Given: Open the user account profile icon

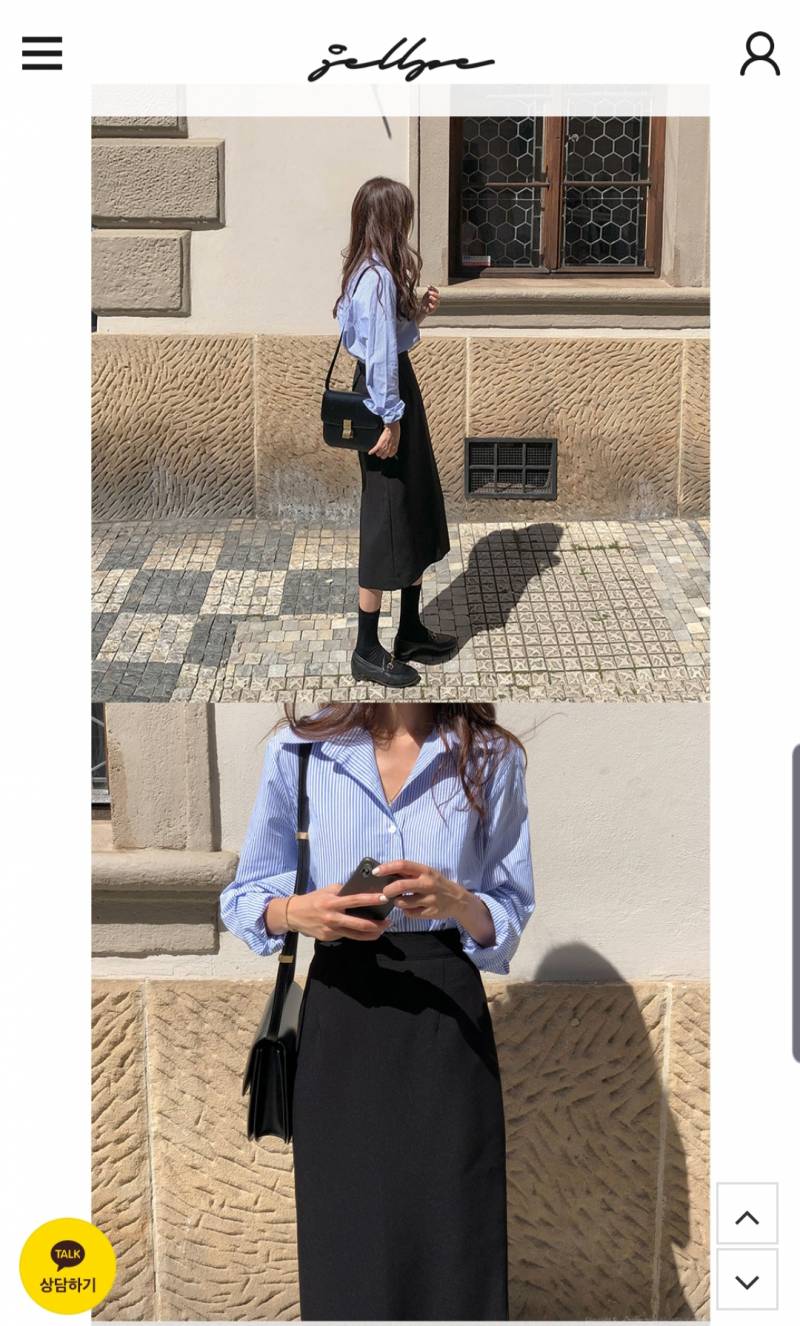Looking at the screenshot, I should pos(759,54).
